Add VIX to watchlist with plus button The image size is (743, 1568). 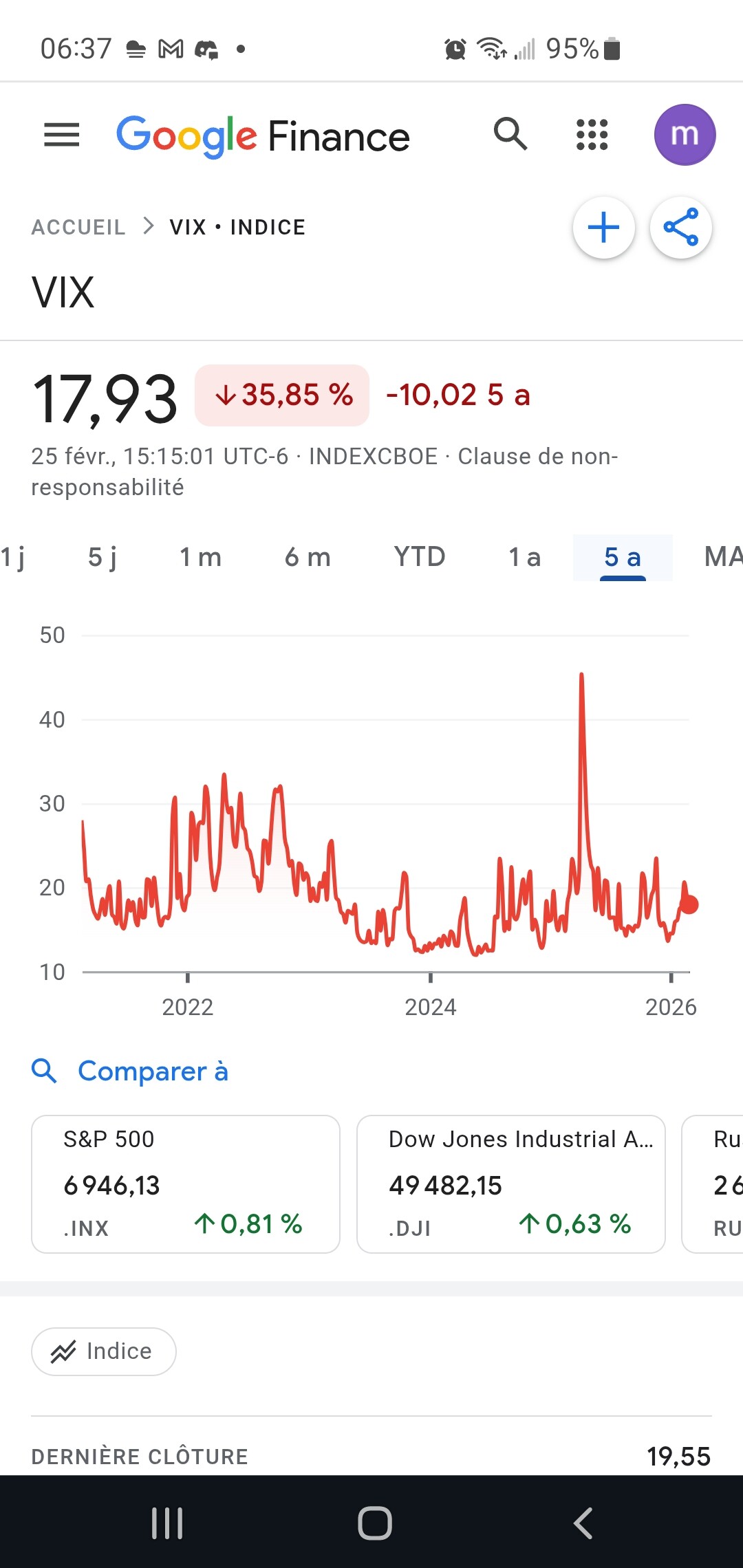click(x=604, y=228)
